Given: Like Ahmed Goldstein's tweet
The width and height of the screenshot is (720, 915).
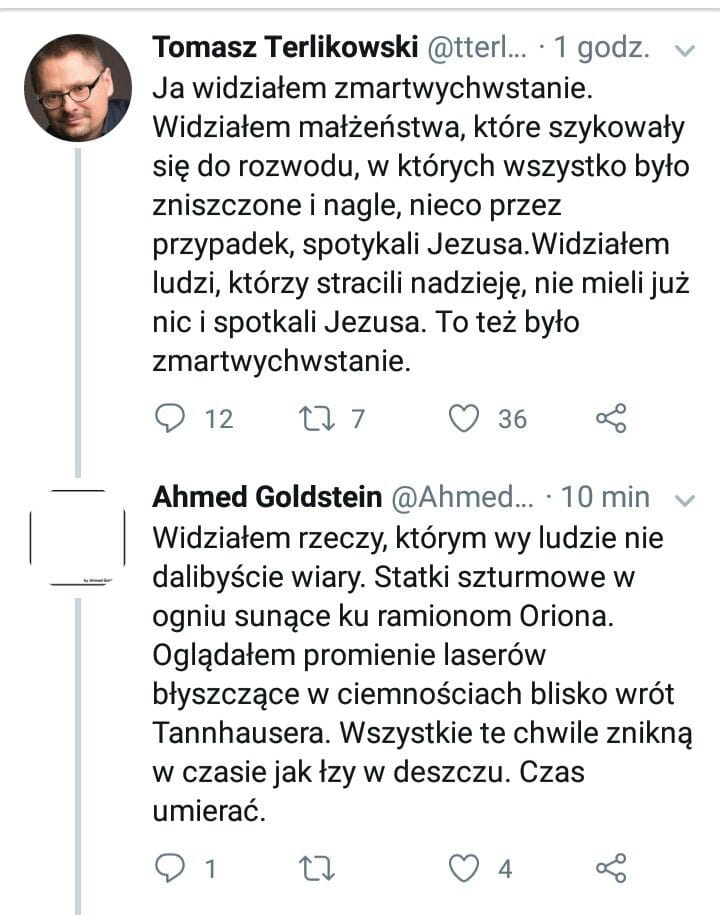Looking at the screenshot, I should 464,869.
